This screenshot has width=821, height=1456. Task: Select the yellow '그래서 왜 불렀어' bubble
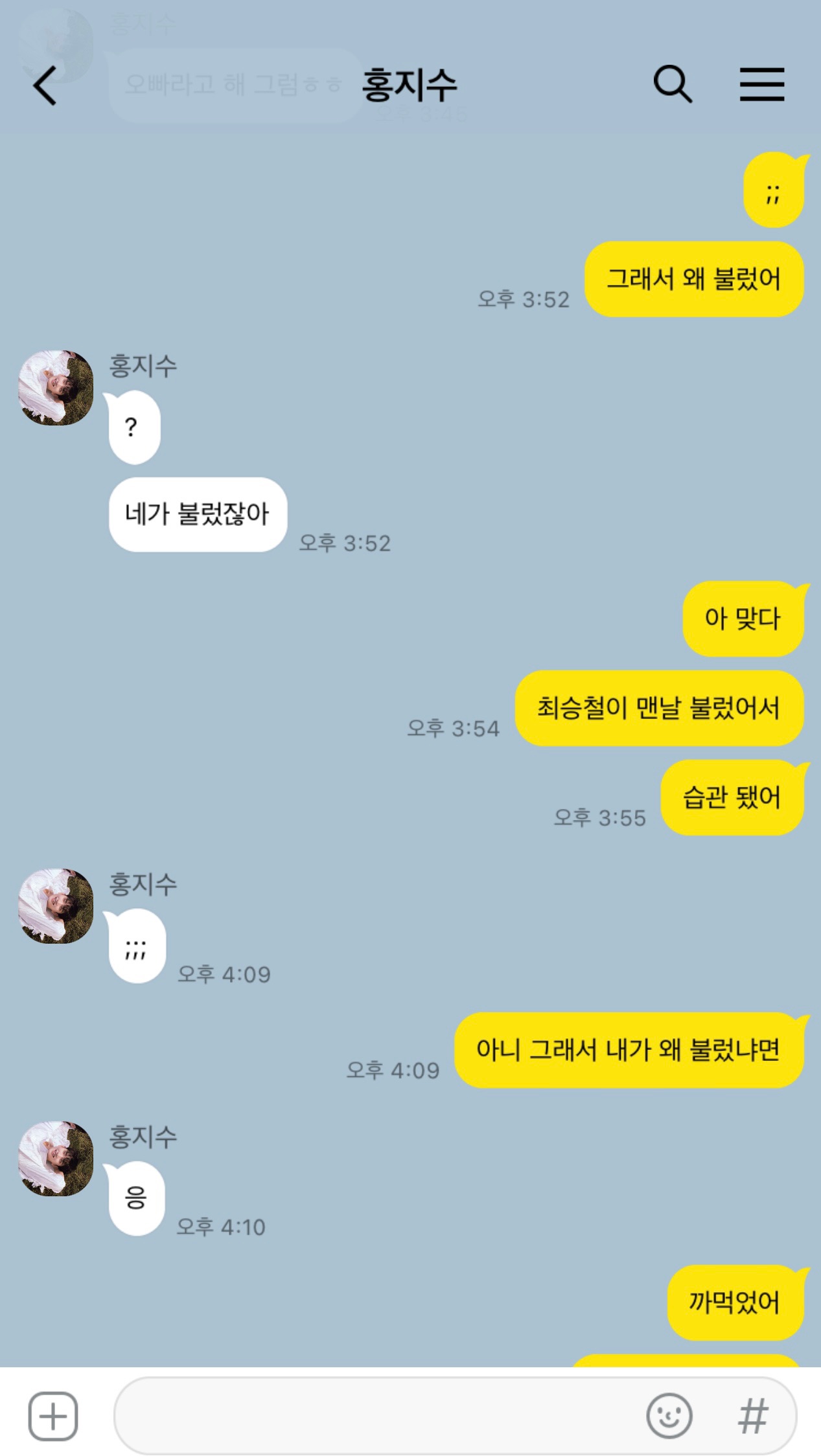[693, 279]
